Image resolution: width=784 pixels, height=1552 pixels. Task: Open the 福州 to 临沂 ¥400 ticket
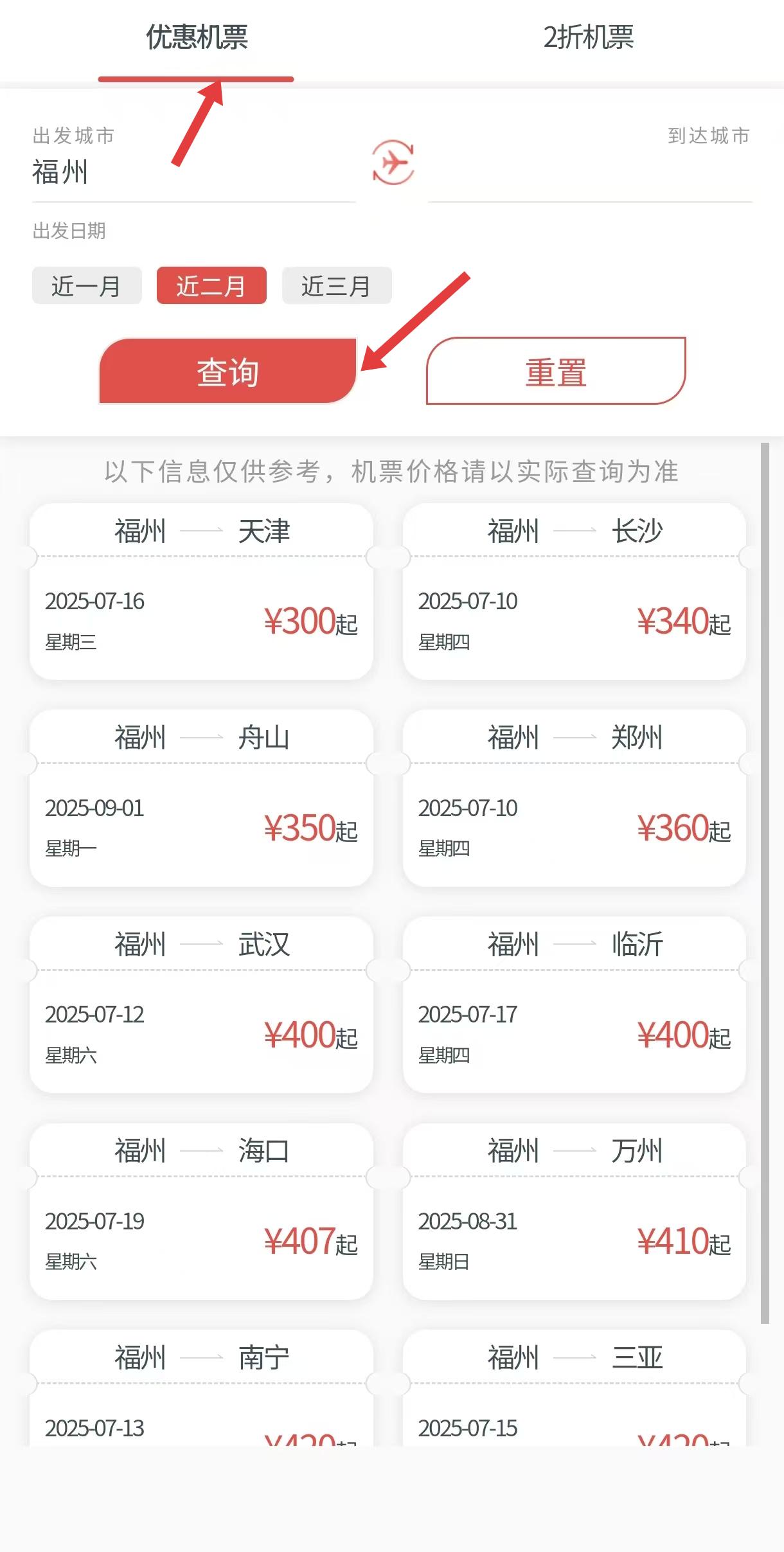point(575,1005)
